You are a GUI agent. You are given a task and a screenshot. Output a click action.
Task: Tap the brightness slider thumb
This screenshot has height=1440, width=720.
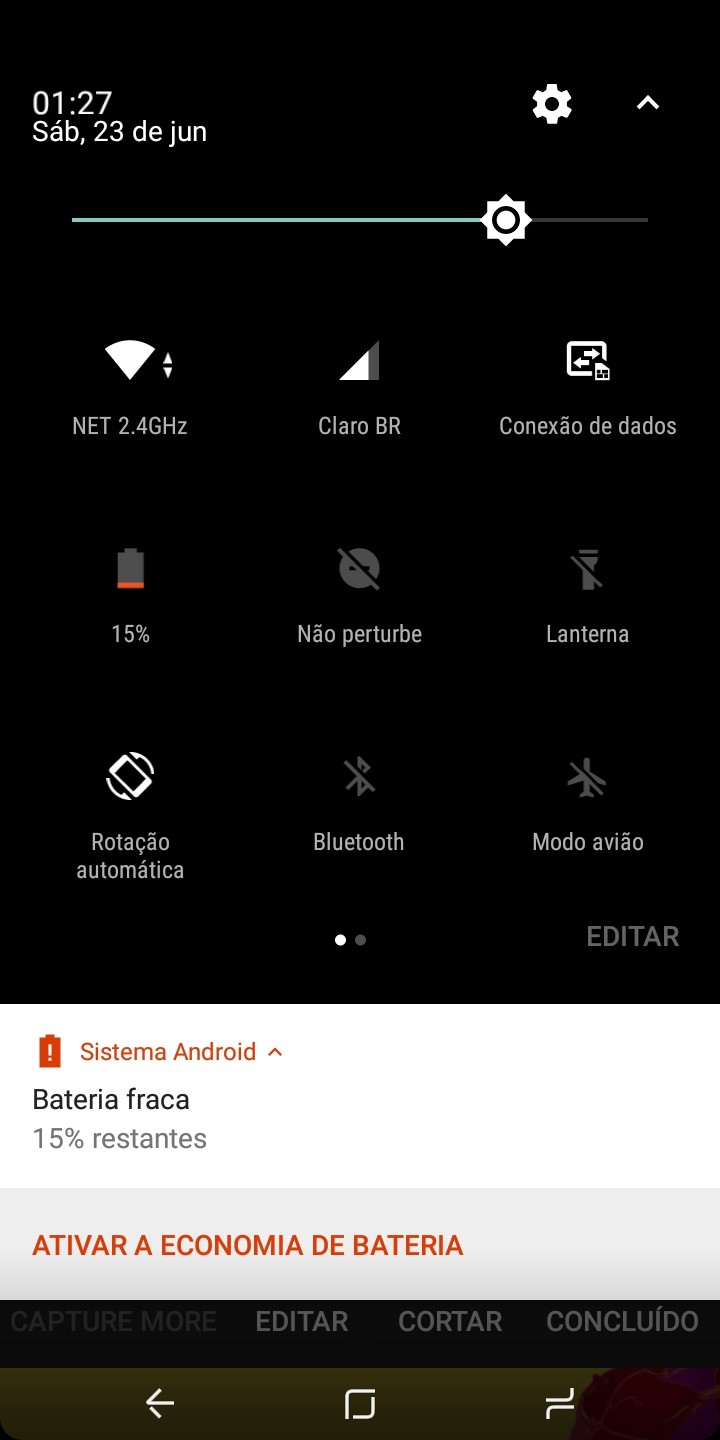tap(506, 220)
